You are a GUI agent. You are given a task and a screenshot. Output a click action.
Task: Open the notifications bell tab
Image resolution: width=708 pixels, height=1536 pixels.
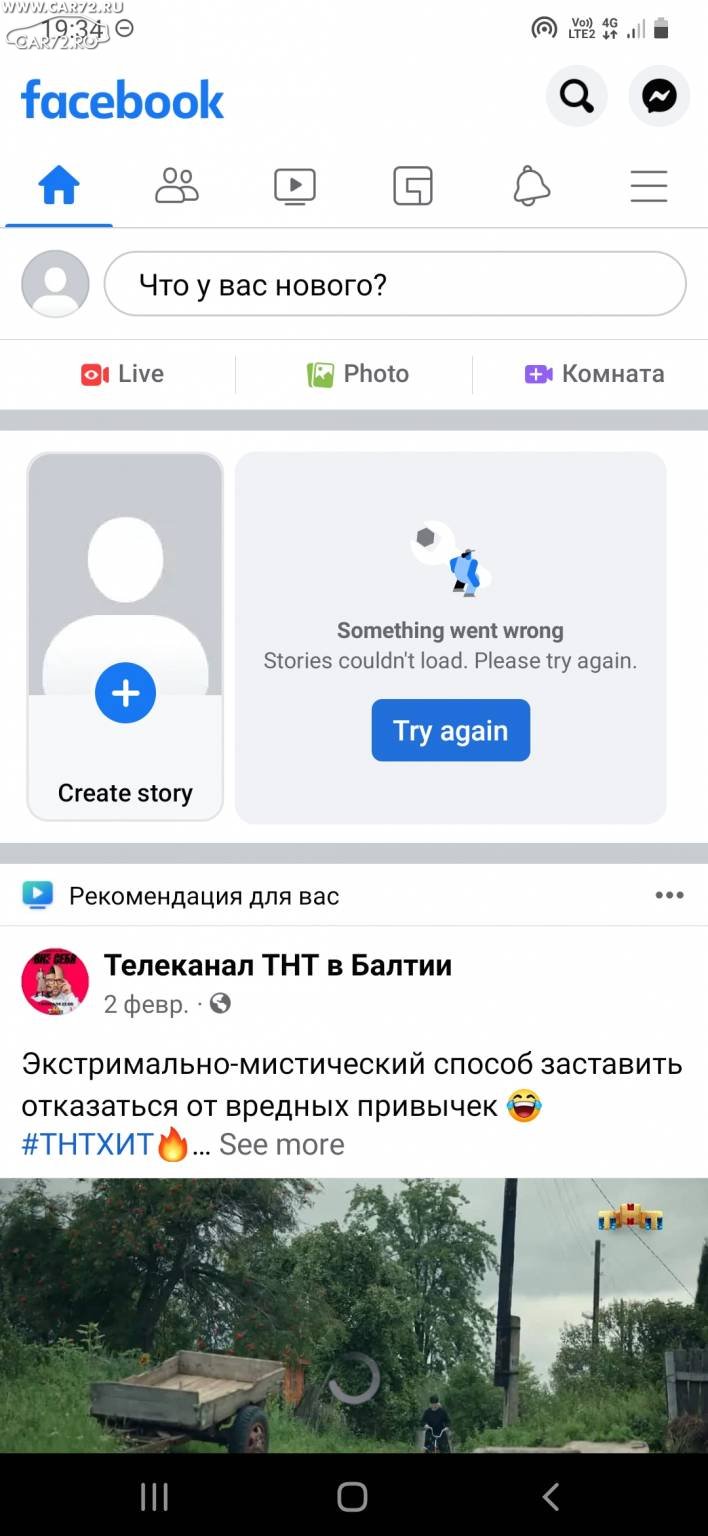tap(531, 186)
